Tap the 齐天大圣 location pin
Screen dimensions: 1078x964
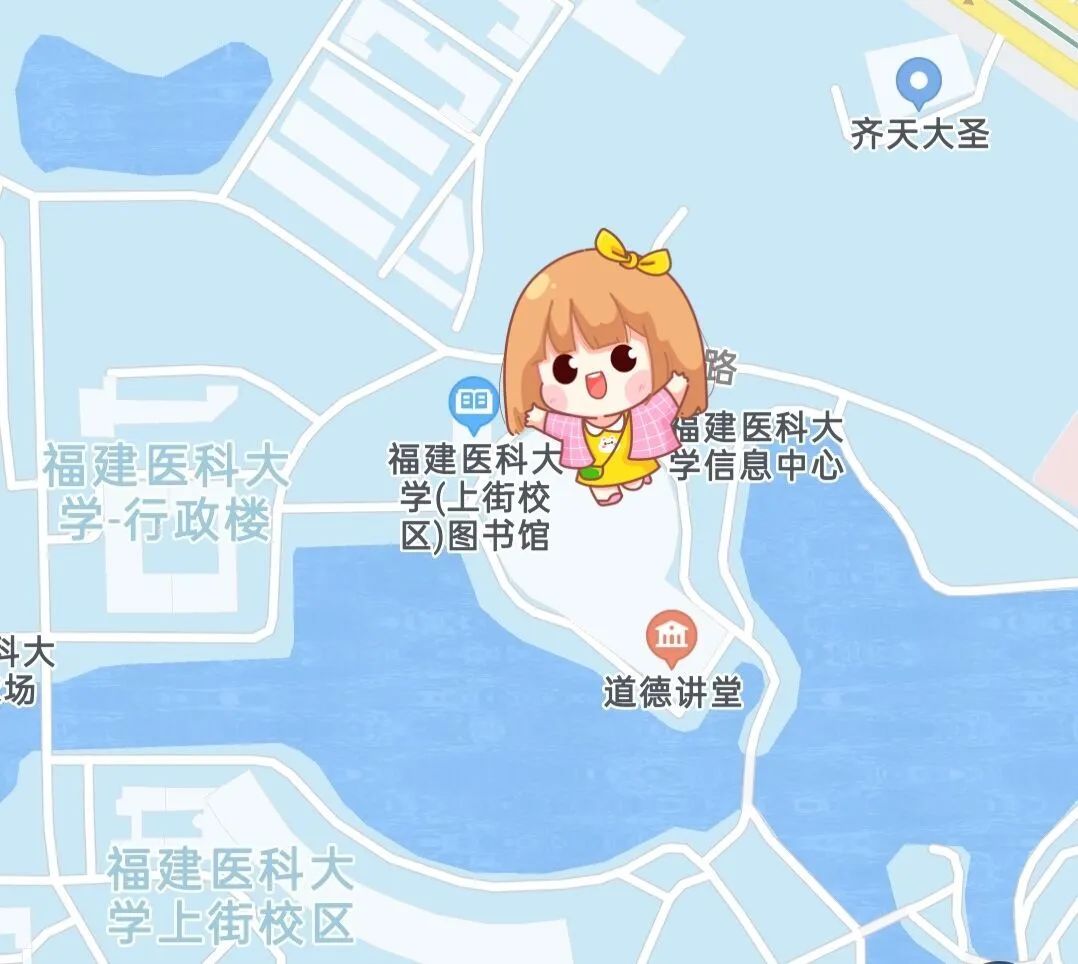[918, 81]
